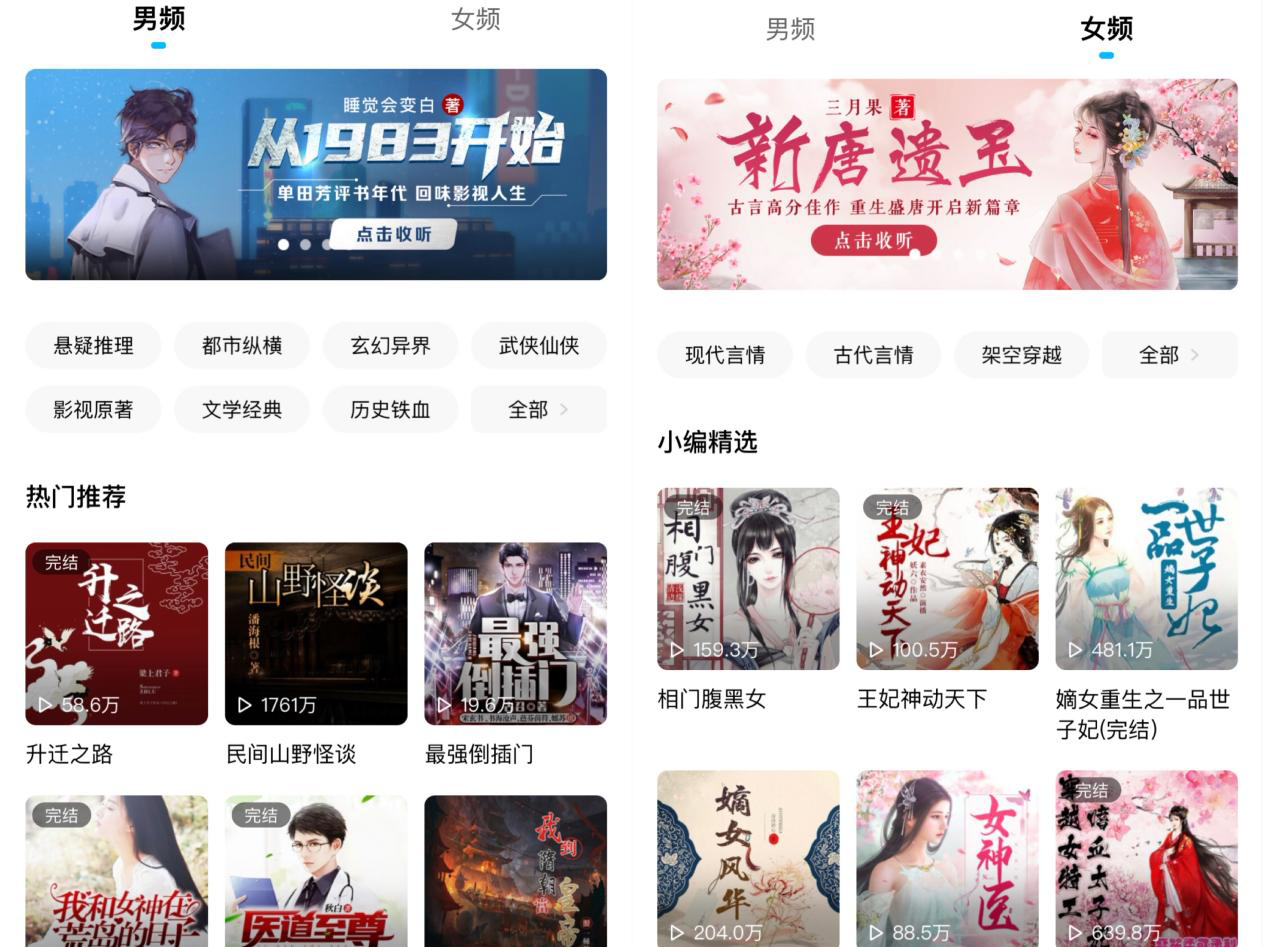The width and height of the screenshot is (1263, 947).
Task: Open the 古代言情 category
Action: coord(873,355)
